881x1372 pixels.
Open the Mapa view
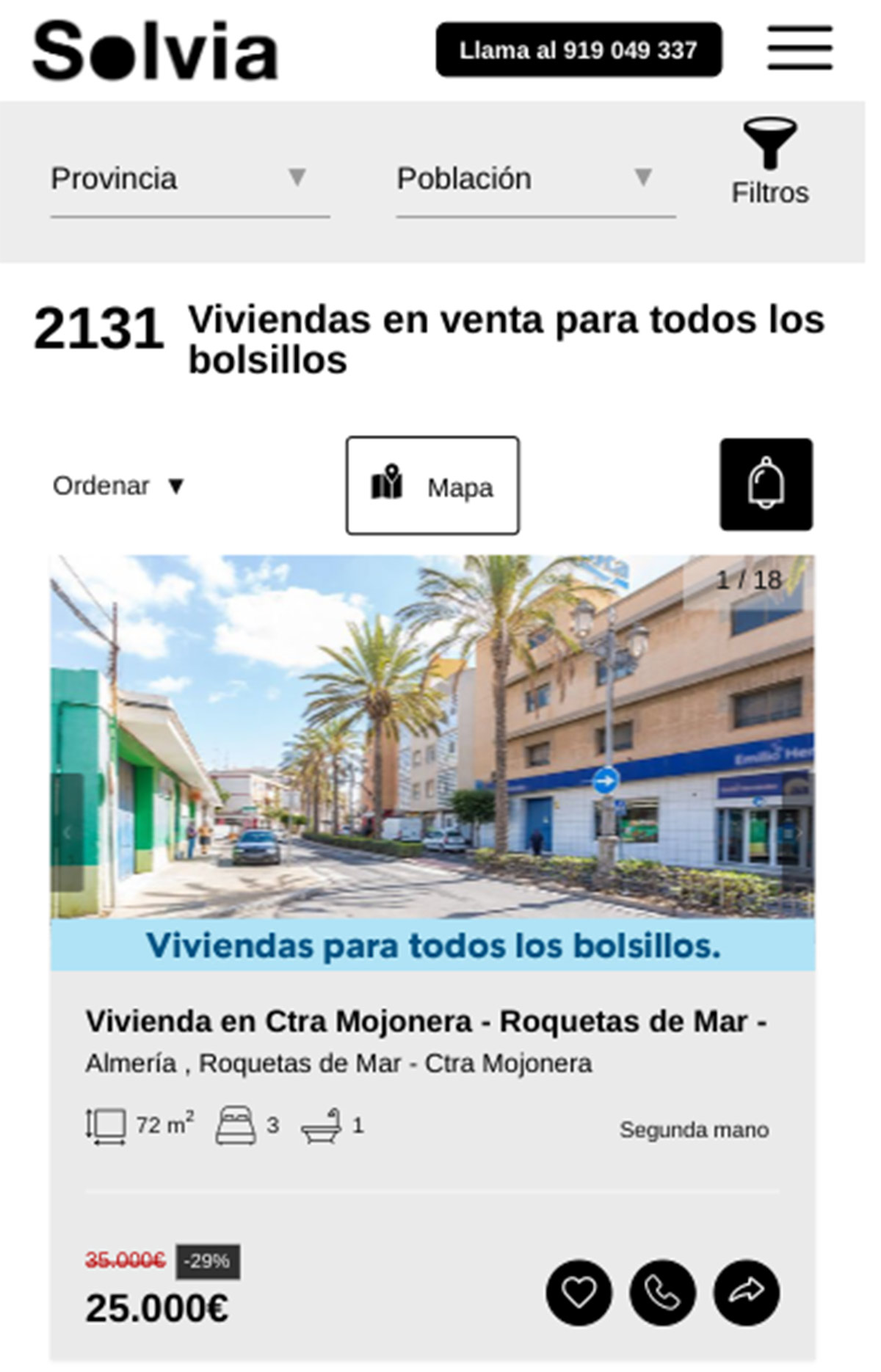(x=432, y=486)
